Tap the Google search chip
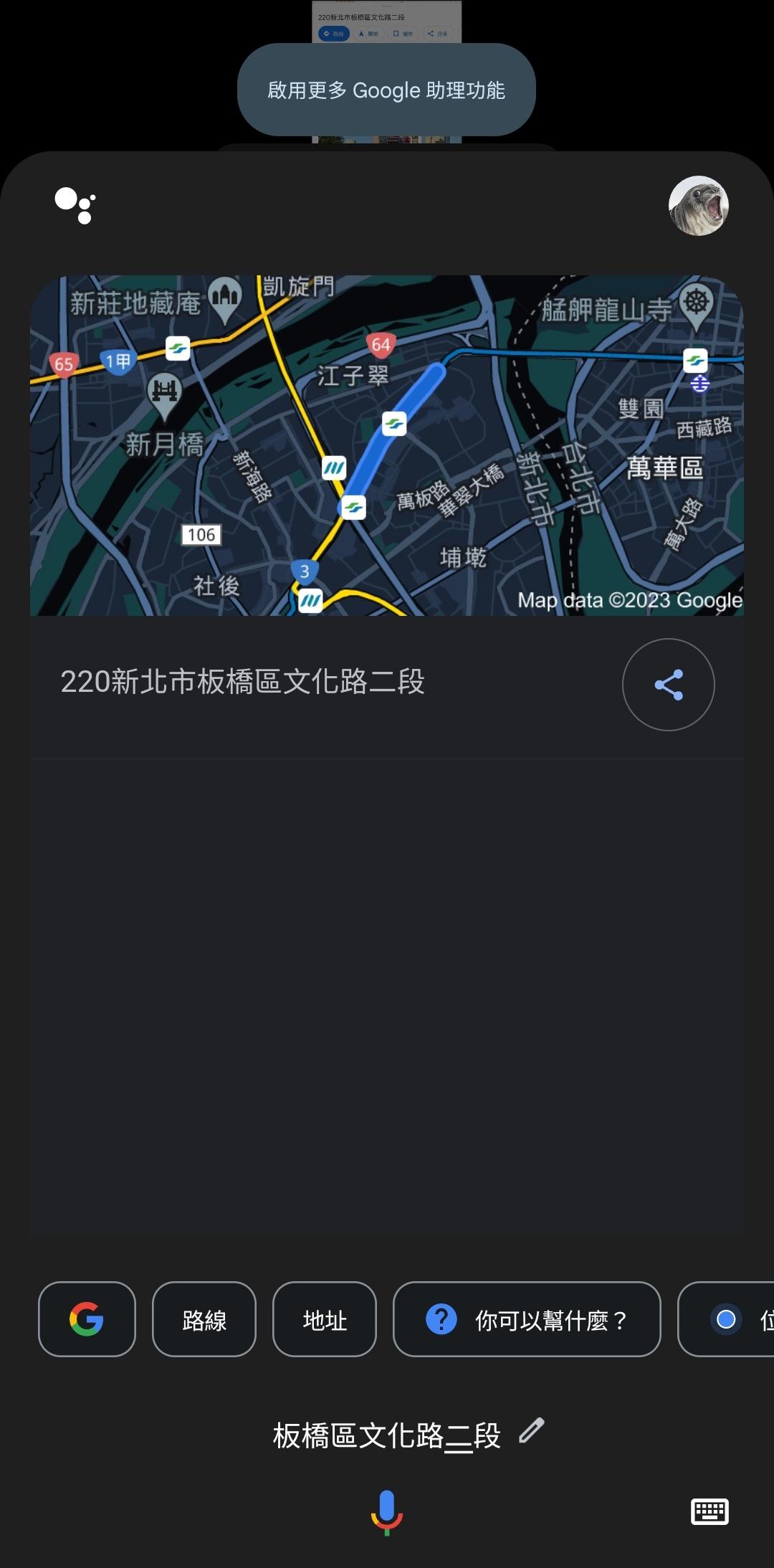Image resolution: width=774 pixels, height=1568 pixels. [87, 1319]
